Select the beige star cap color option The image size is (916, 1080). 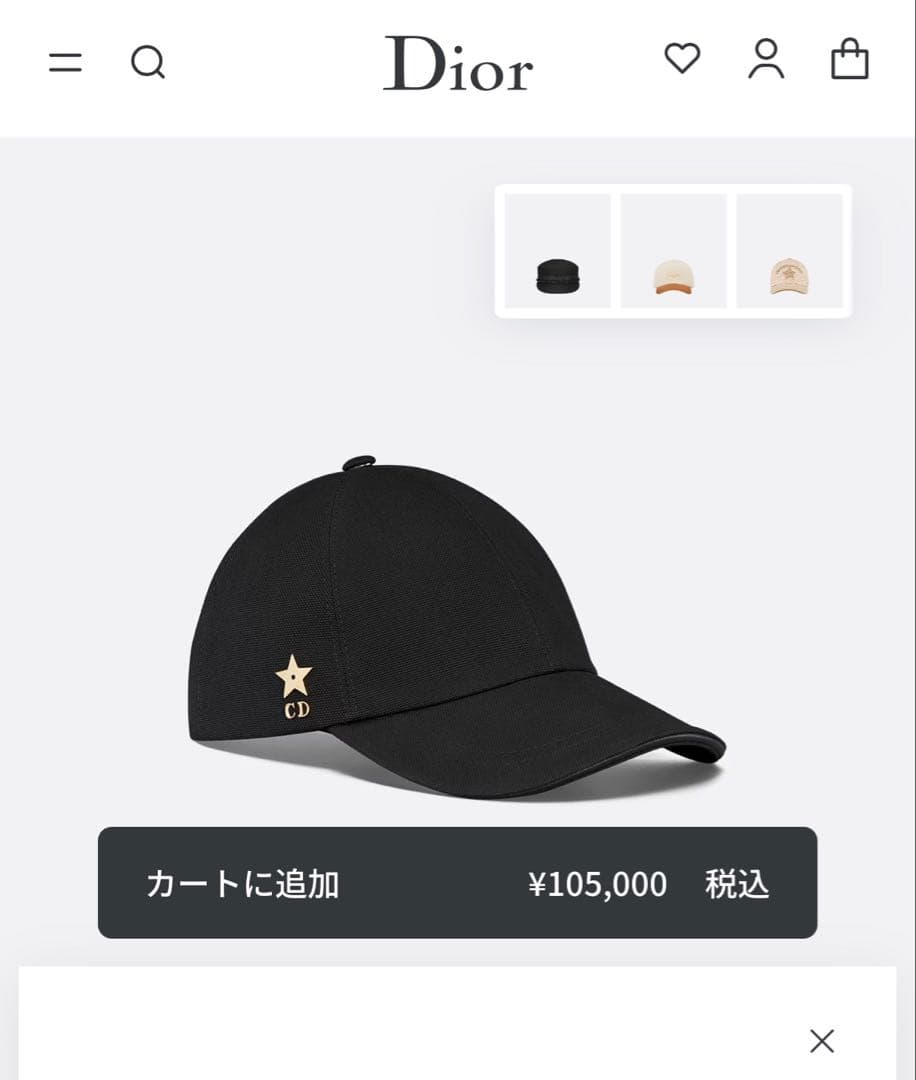(x=789, y=250)
